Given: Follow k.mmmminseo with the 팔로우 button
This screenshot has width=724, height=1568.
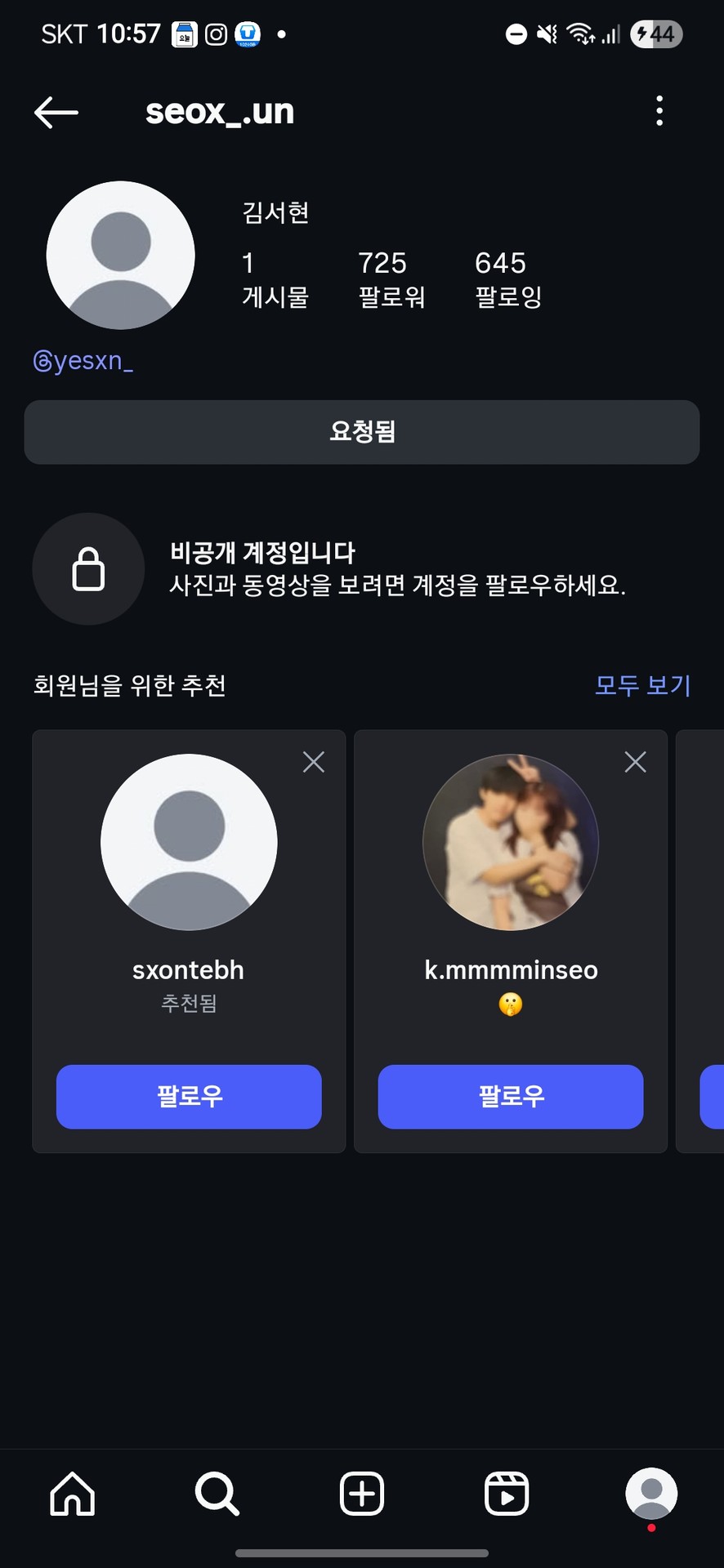Looking at the screenshot, I should pos(511,1096).
